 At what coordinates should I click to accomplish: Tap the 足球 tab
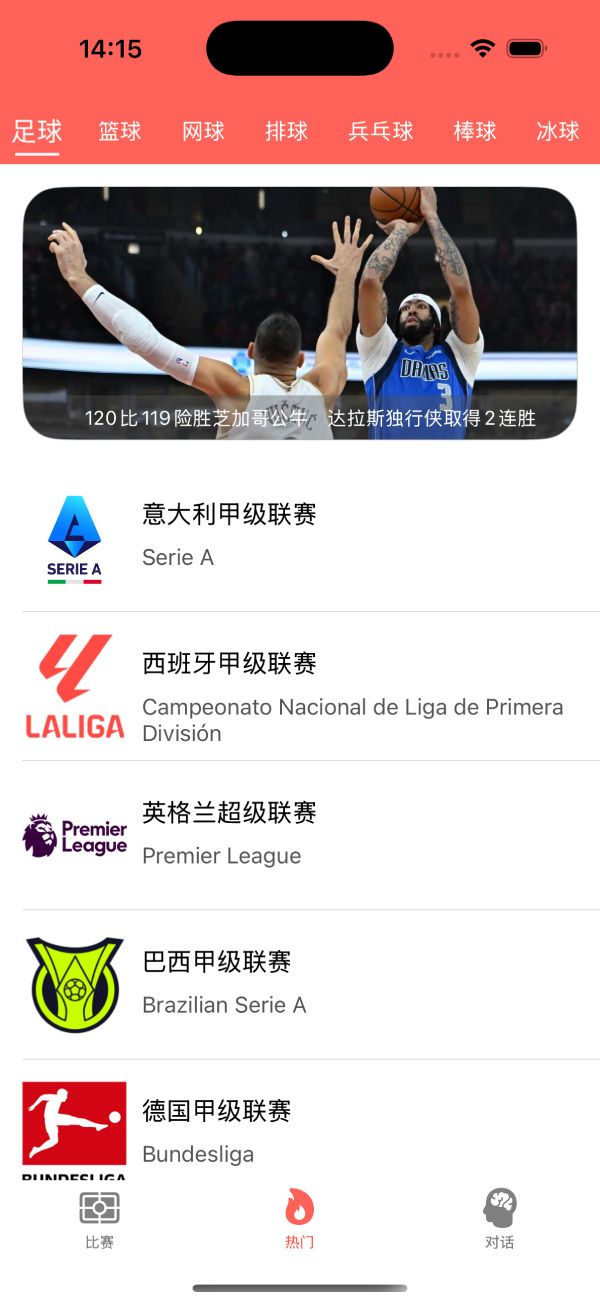point(37,131)
